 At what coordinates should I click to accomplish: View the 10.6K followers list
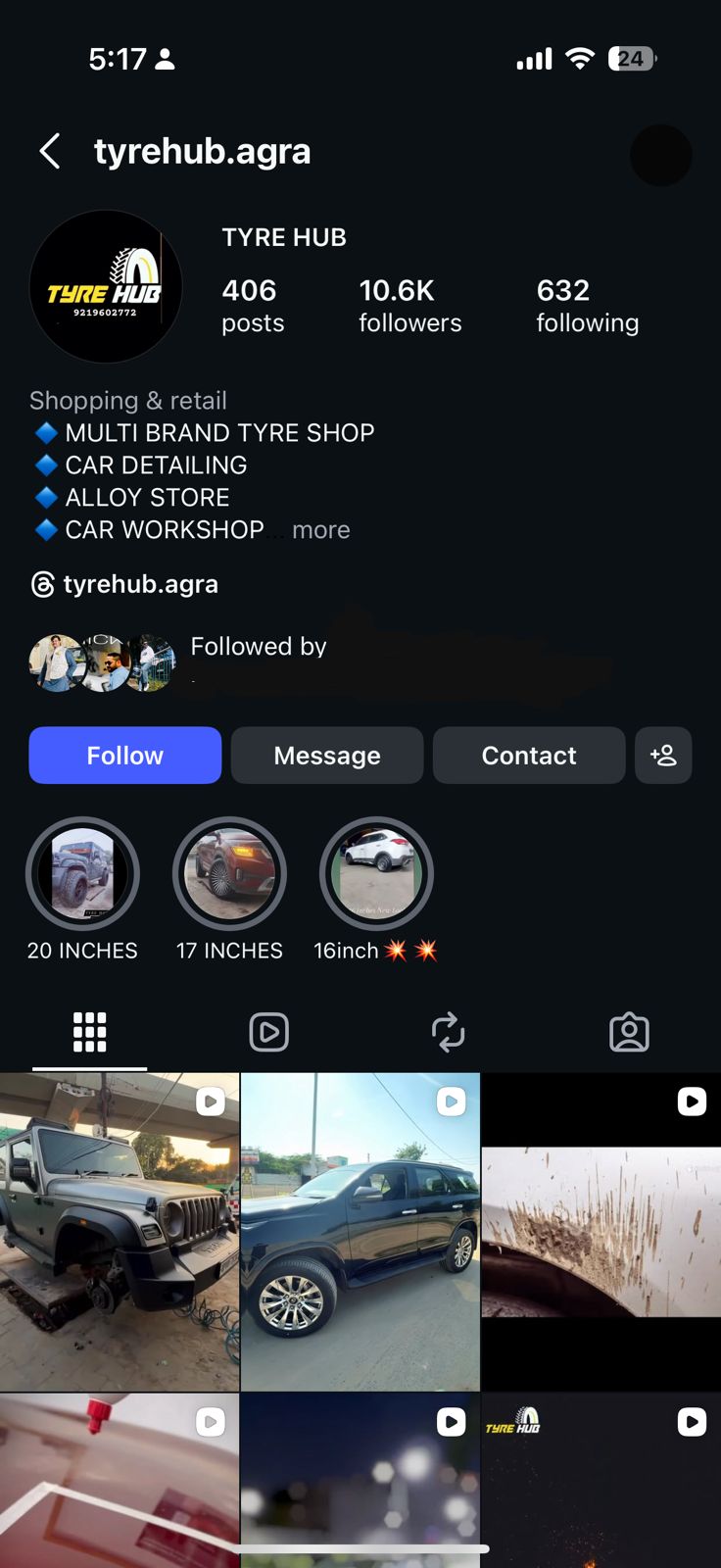click(409, 306)
